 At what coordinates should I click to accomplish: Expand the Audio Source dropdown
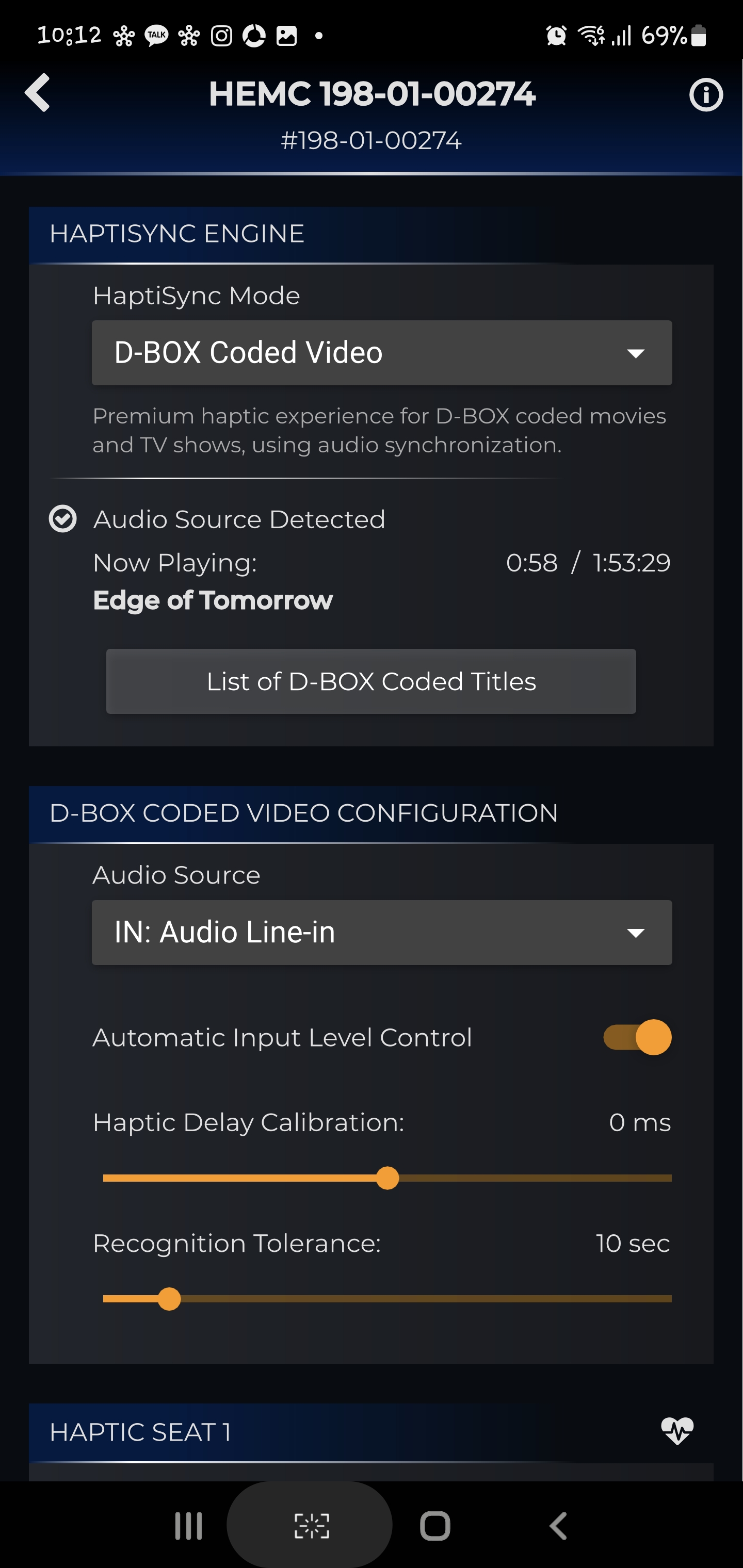click(382, 932)
